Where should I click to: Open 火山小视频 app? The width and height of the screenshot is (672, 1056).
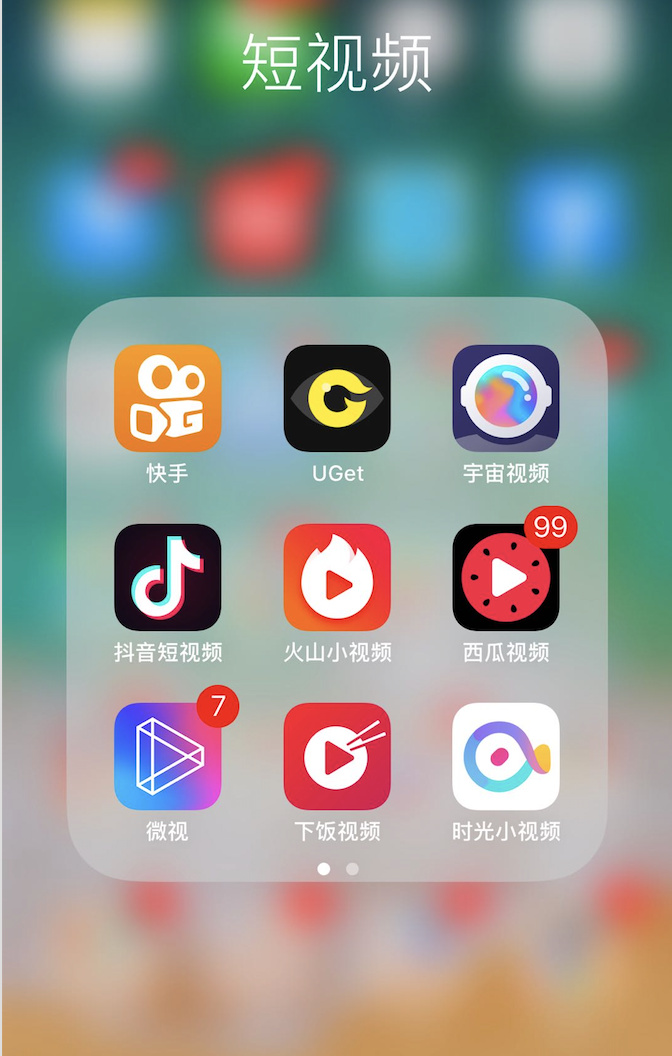[337, 577]
